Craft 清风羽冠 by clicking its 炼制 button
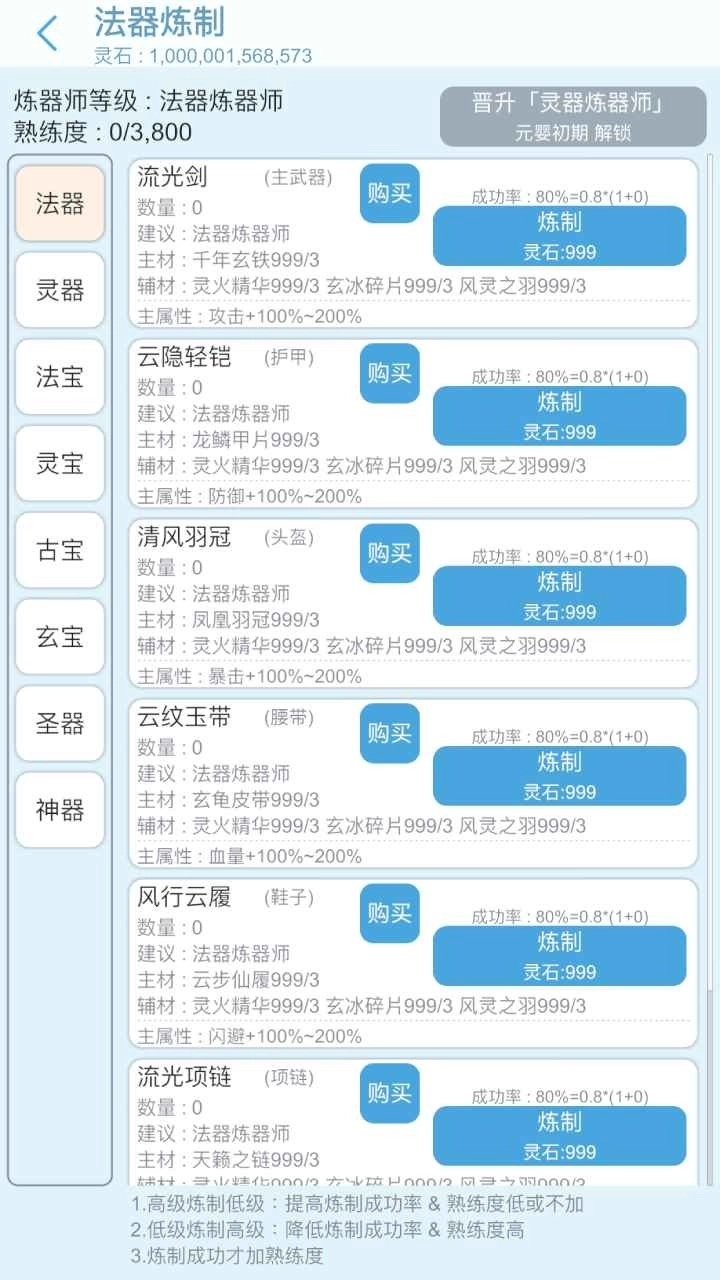720x1280 pixels. click(x=565, y=596)
